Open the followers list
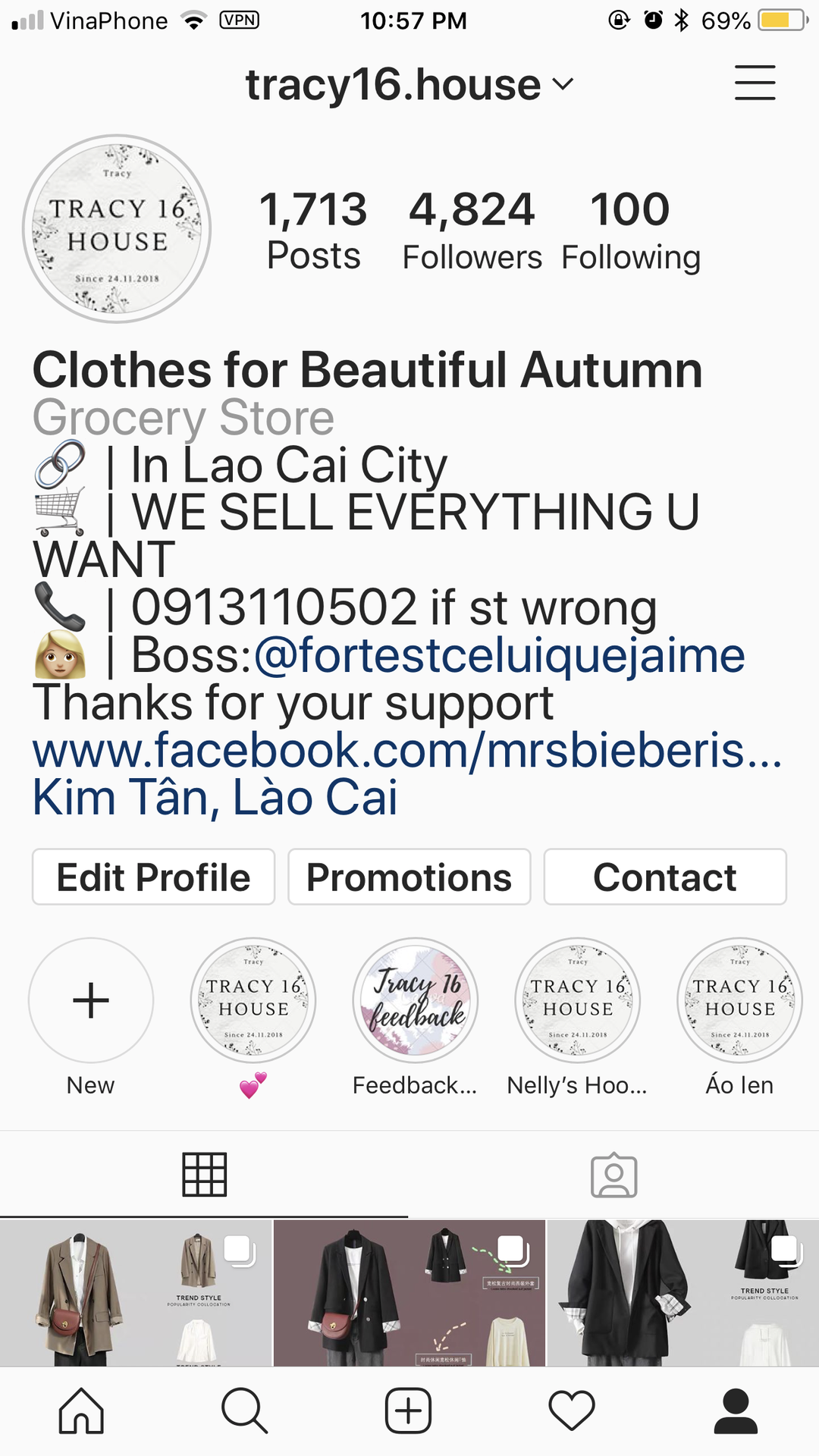This screenshot has width=819, height=1456. click(x=472, y=230)
